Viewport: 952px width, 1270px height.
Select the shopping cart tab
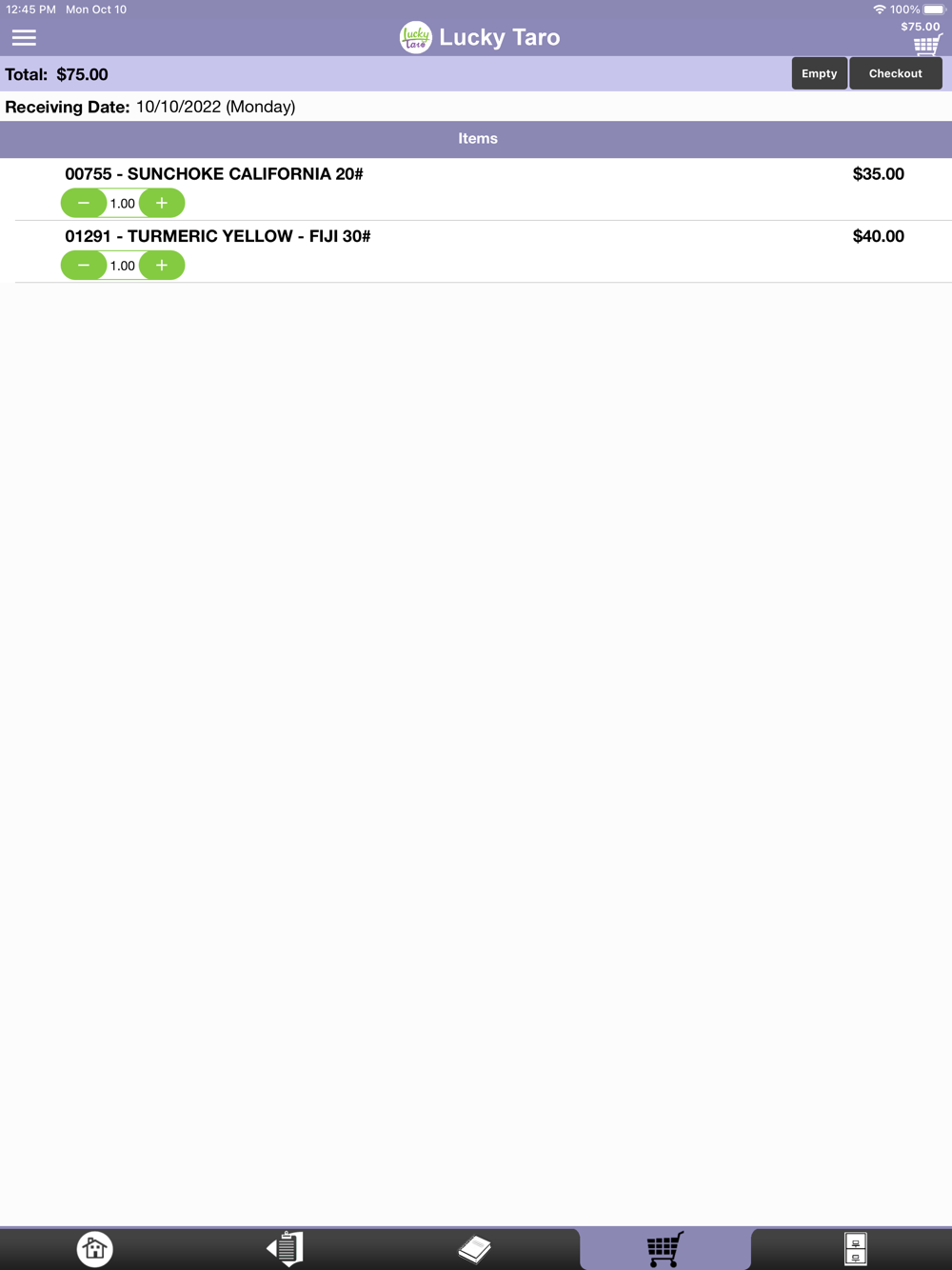pyautogui.click(x=664, y=1248)
